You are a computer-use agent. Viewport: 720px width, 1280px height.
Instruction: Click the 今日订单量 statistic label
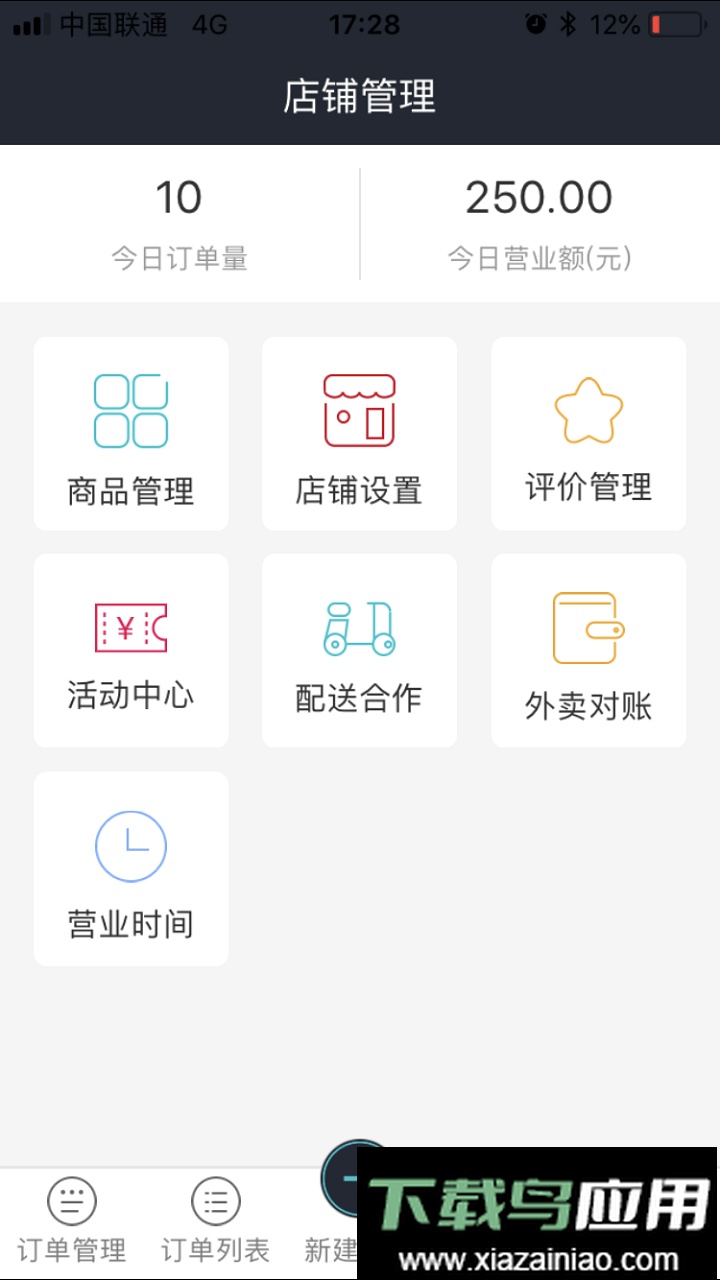(x=181, y=258)
